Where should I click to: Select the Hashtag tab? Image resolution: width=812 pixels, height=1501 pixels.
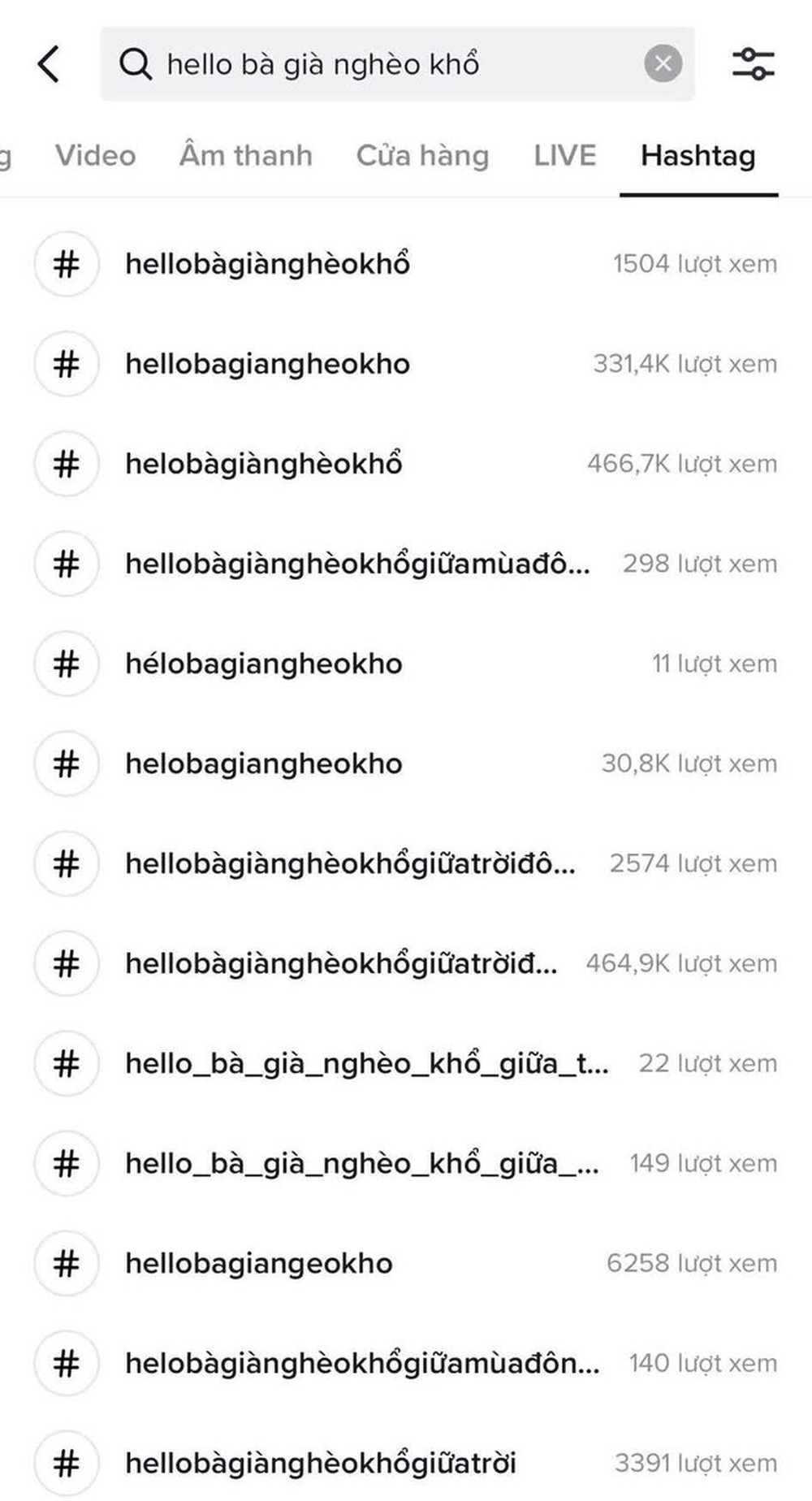698,155
